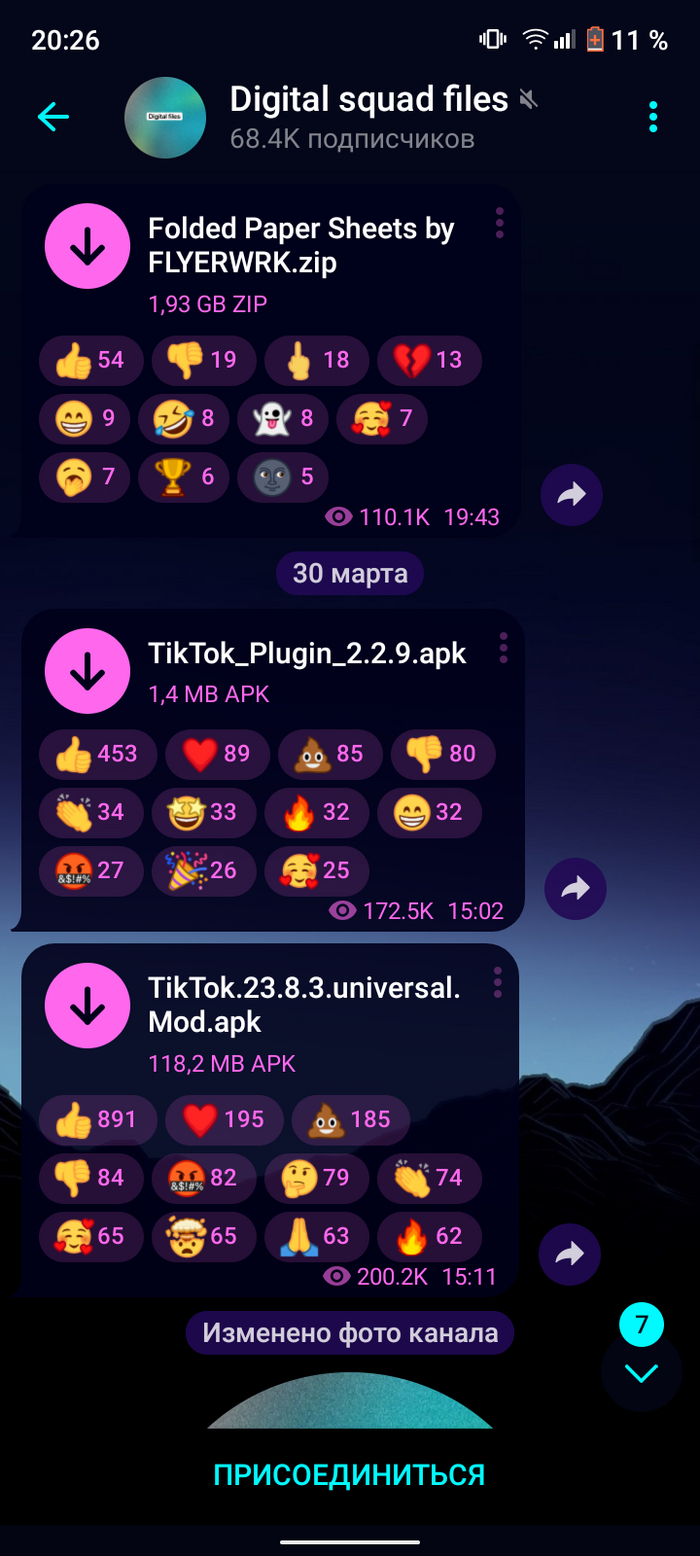
Task: Tap the 30 марта date chip
Action: (349, 574)
